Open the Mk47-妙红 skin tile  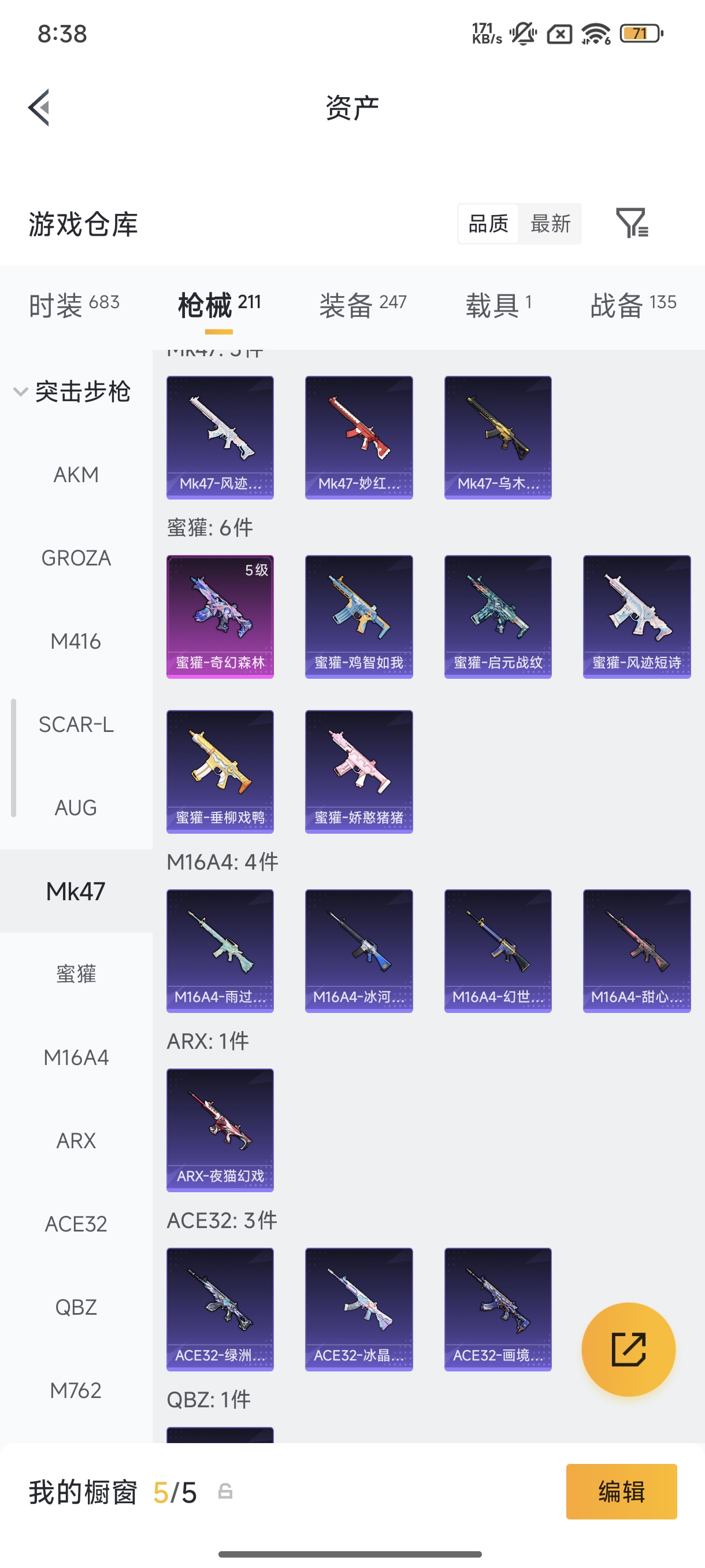coord(359,438)
